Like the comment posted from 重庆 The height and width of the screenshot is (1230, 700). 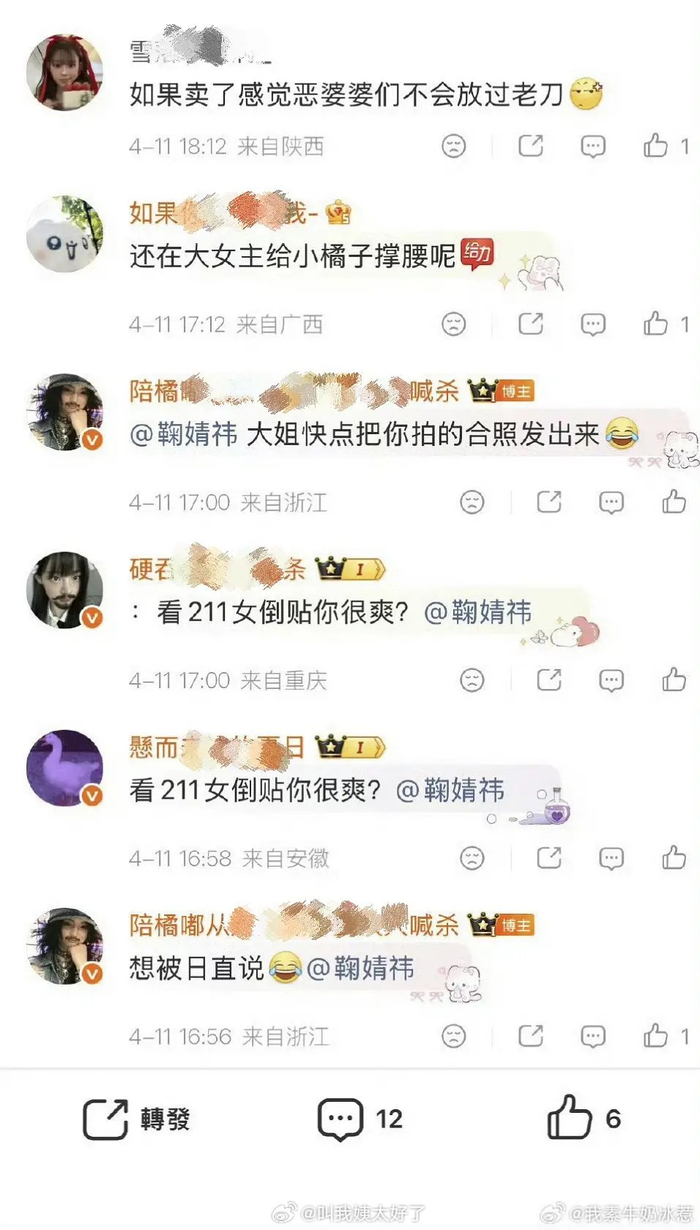pos(674,680)
